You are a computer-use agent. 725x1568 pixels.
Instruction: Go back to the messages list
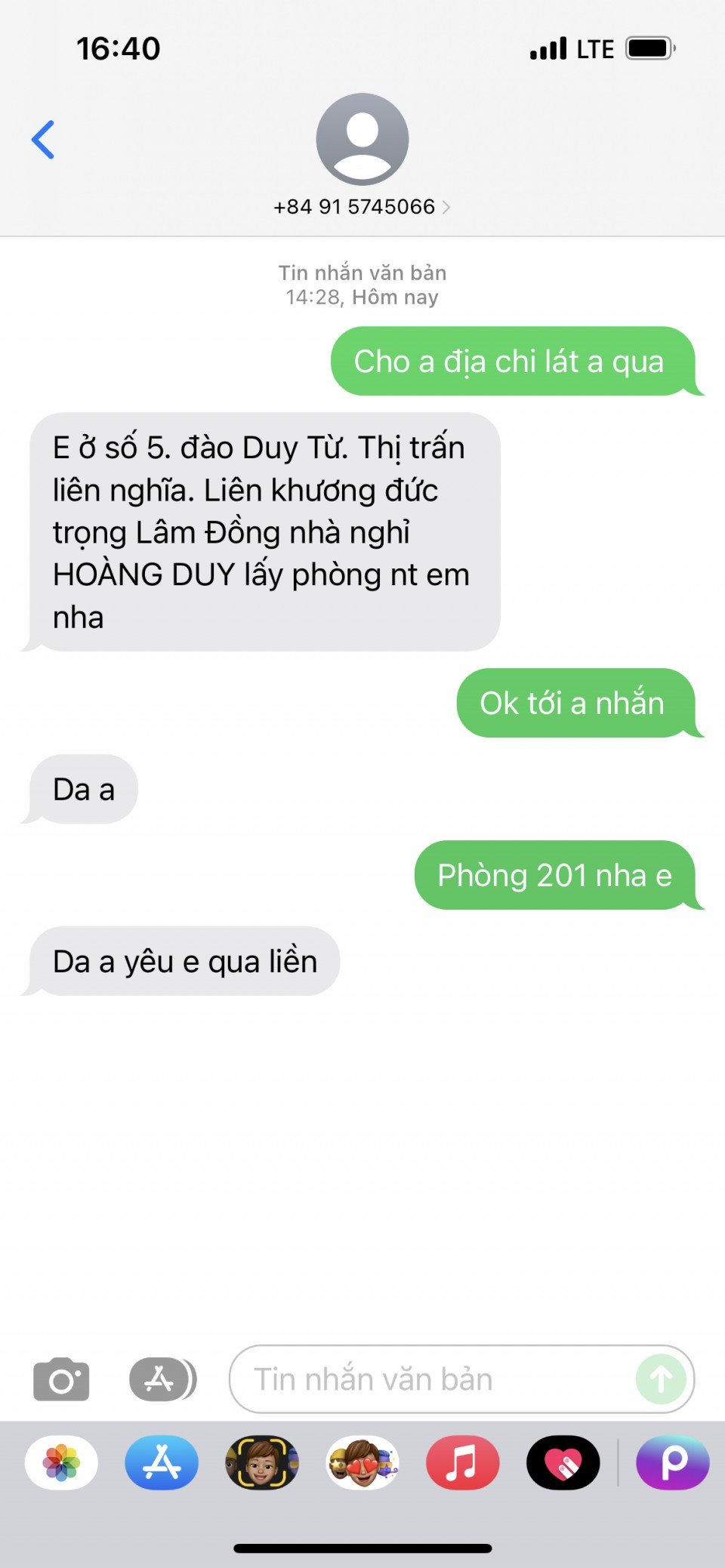tap(43, 140)
